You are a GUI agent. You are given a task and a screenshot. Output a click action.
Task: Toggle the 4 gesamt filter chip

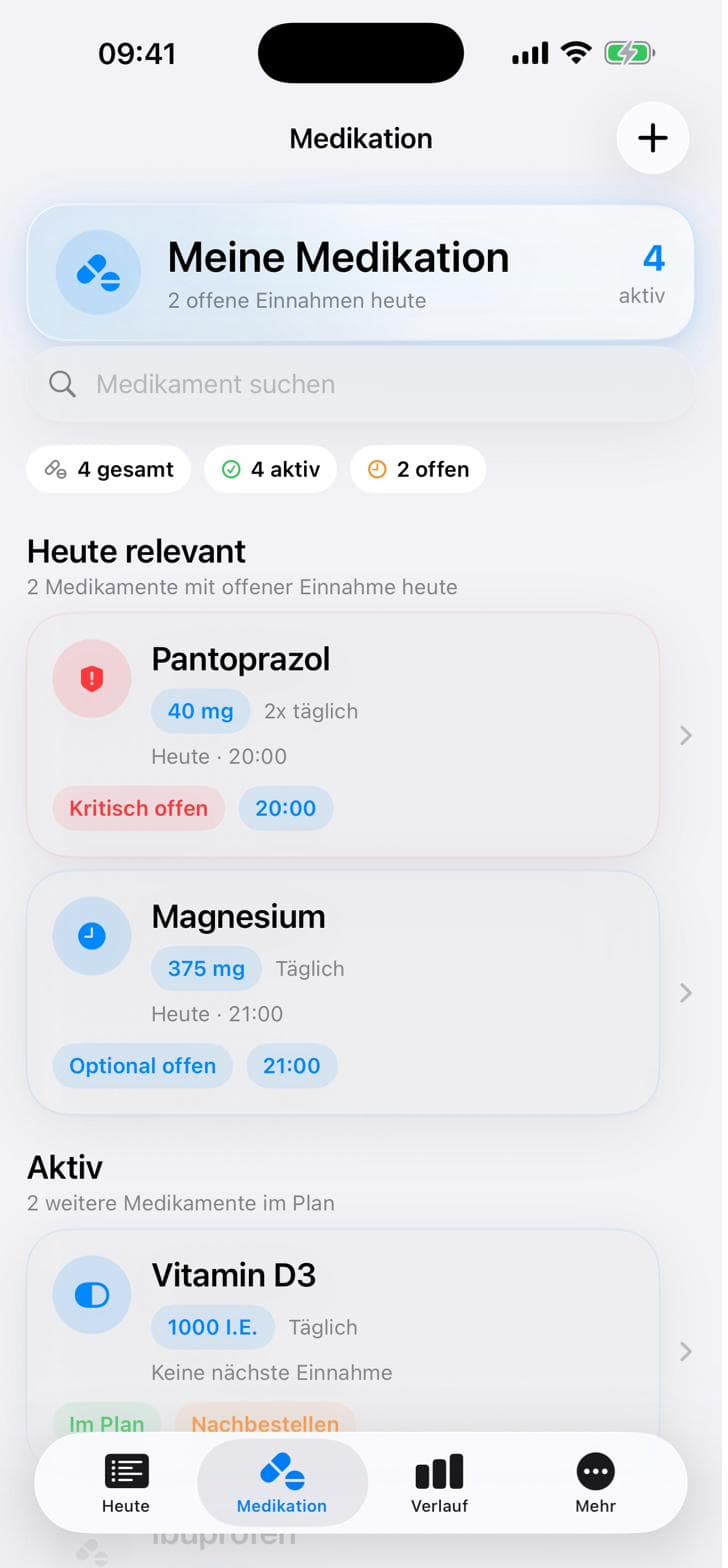coord(108,468)
